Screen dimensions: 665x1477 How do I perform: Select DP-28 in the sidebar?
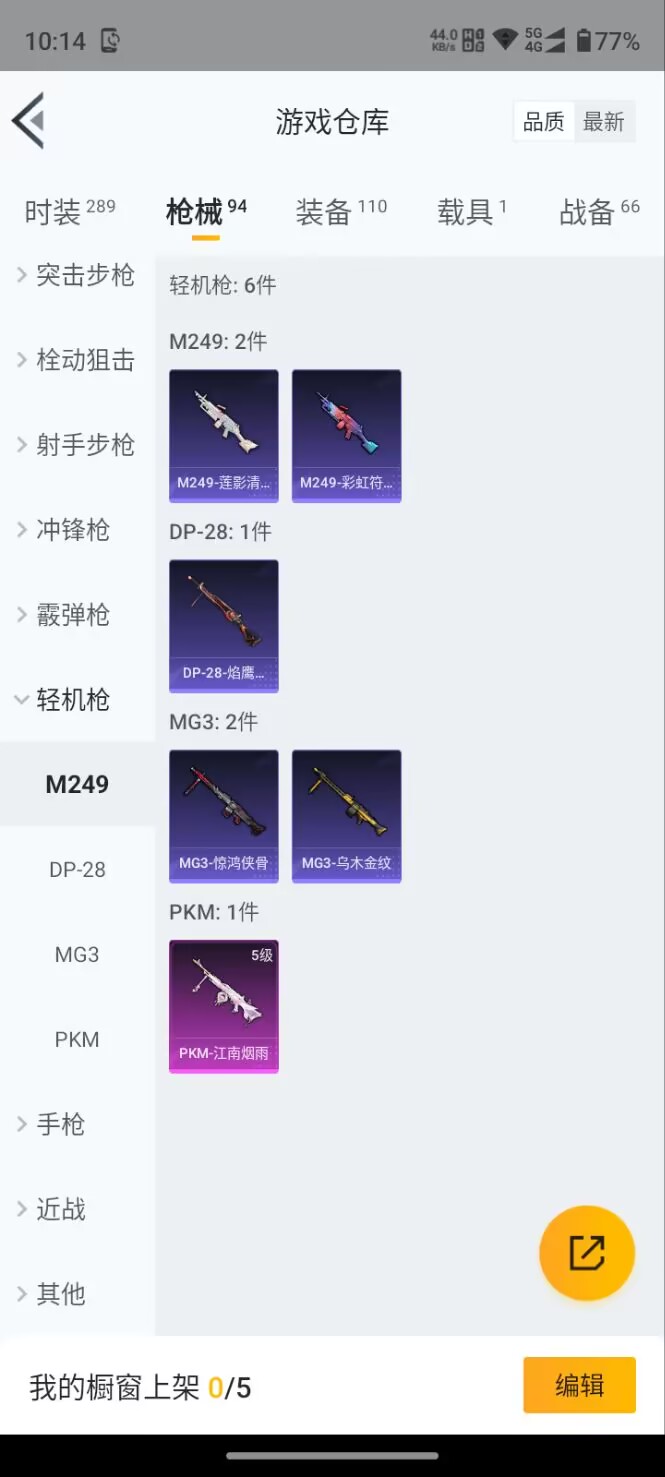[77, 870]
